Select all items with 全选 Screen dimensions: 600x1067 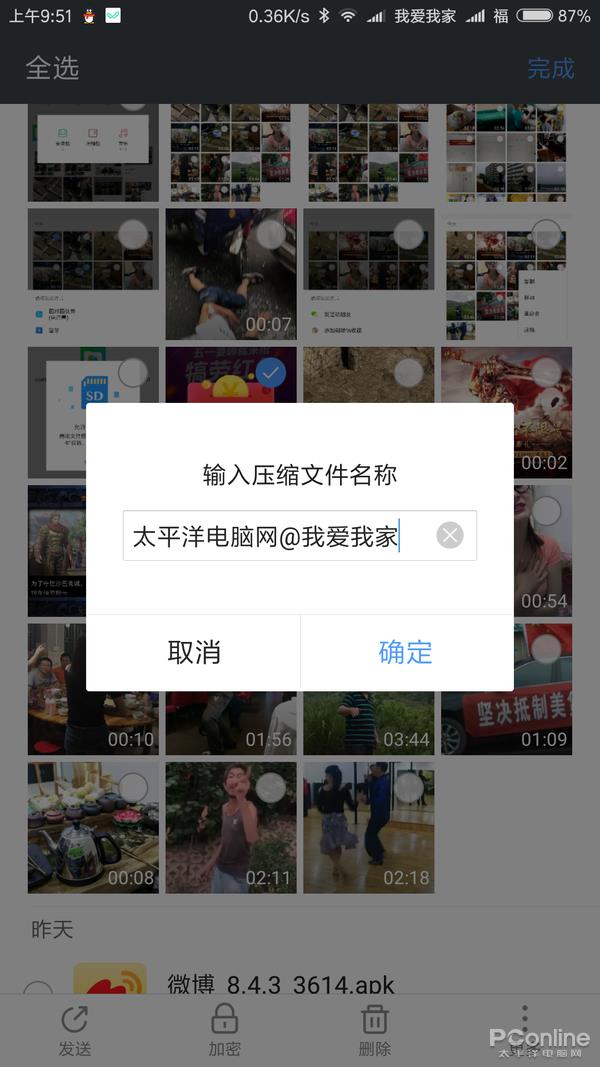[52, 68]
